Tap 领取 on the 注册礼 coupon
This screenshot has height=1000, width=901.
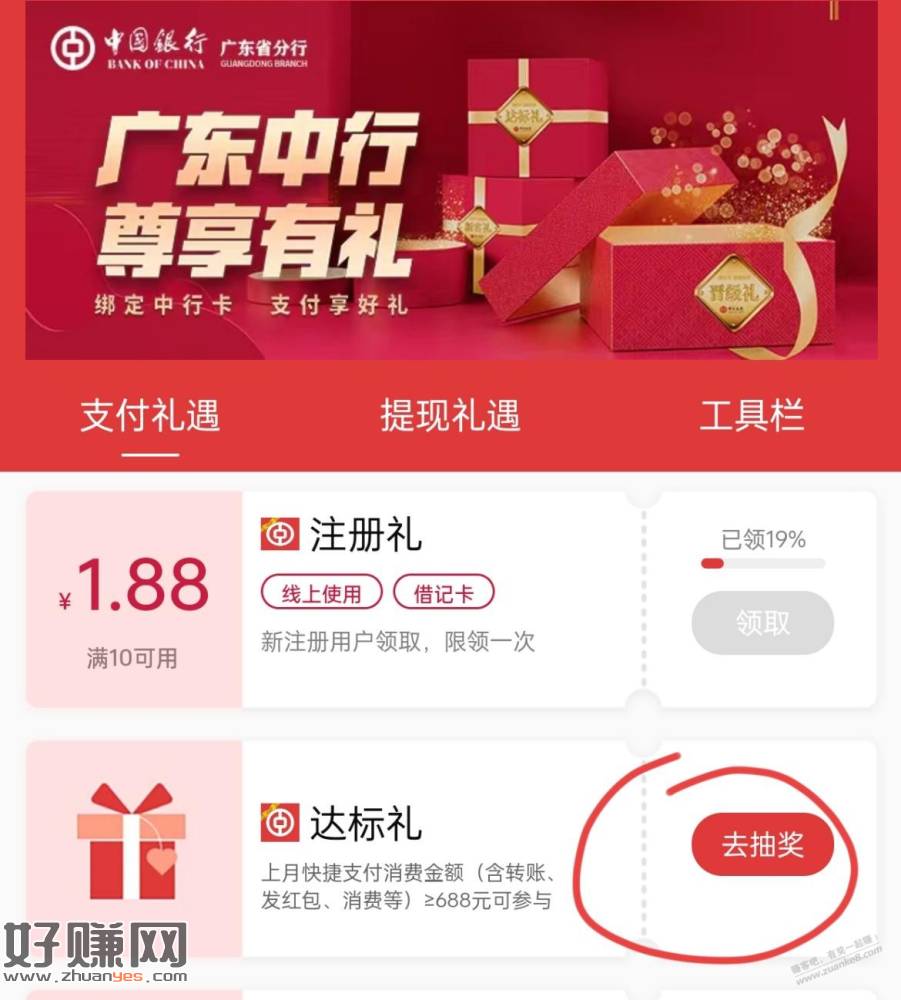point(762,623)
